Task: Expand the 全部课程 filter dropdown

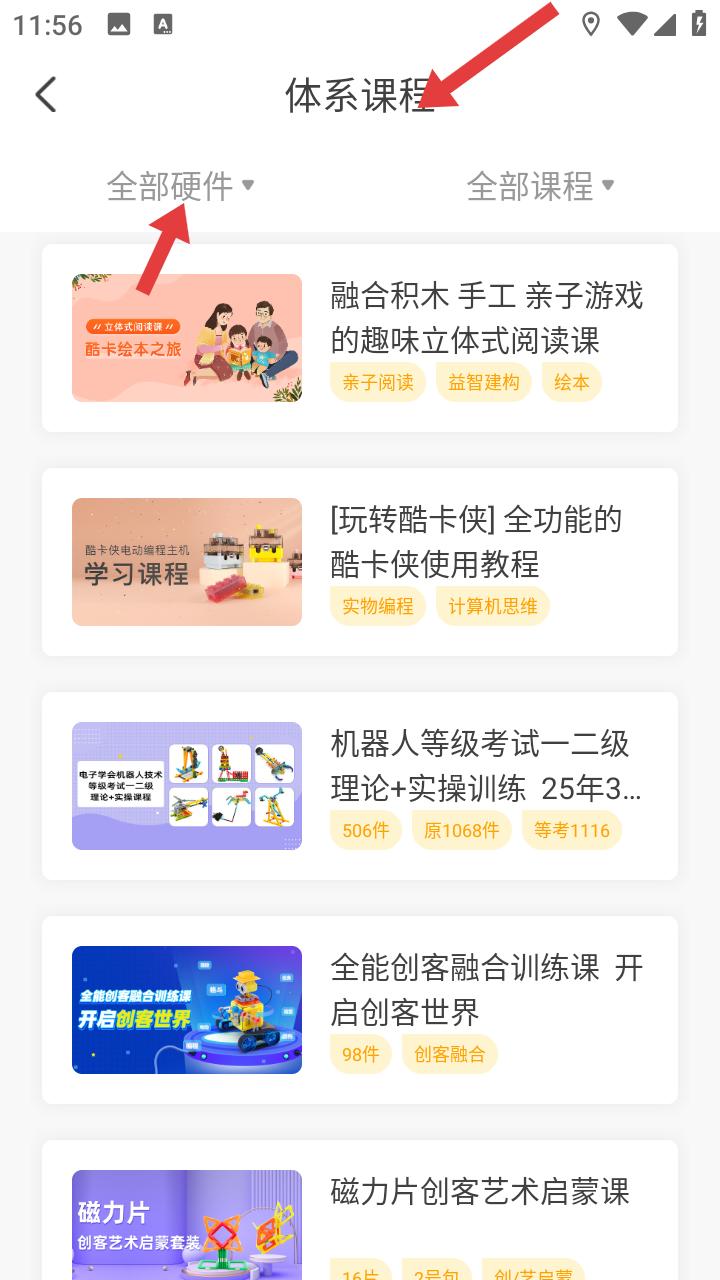Action: pos(540,186)
